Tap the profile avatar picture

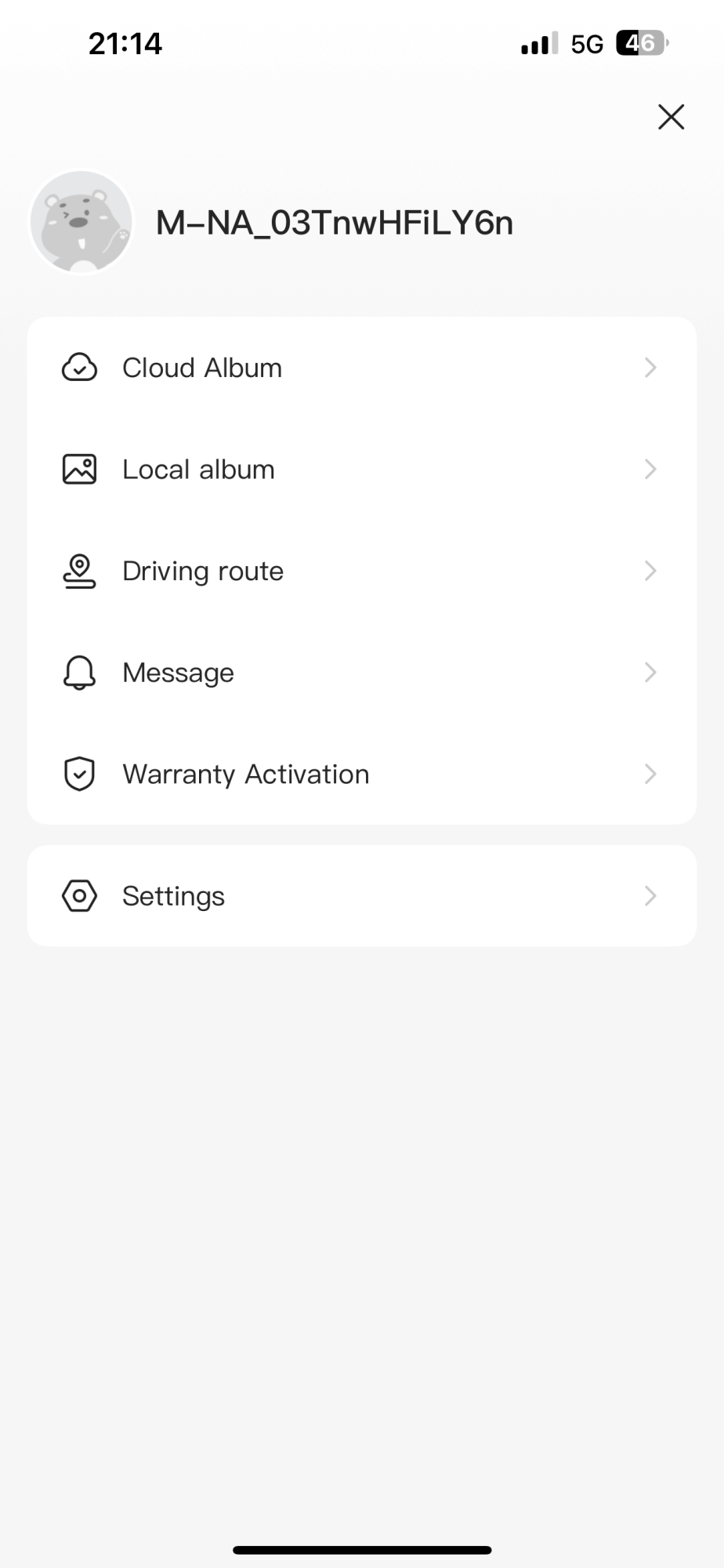(81, 223)
